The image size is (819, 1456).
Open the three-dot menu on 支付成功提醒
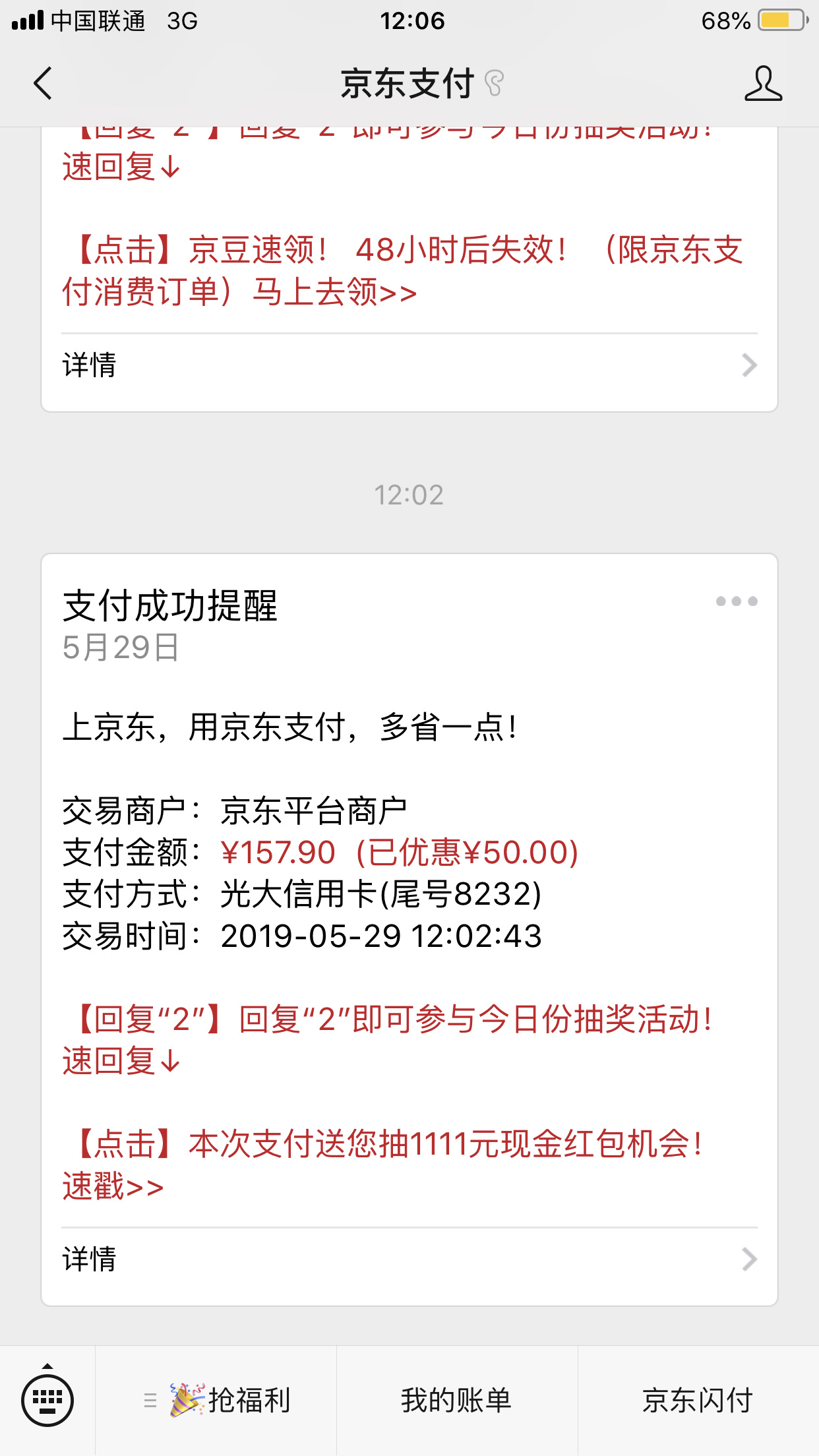click(x=737, y=601)
